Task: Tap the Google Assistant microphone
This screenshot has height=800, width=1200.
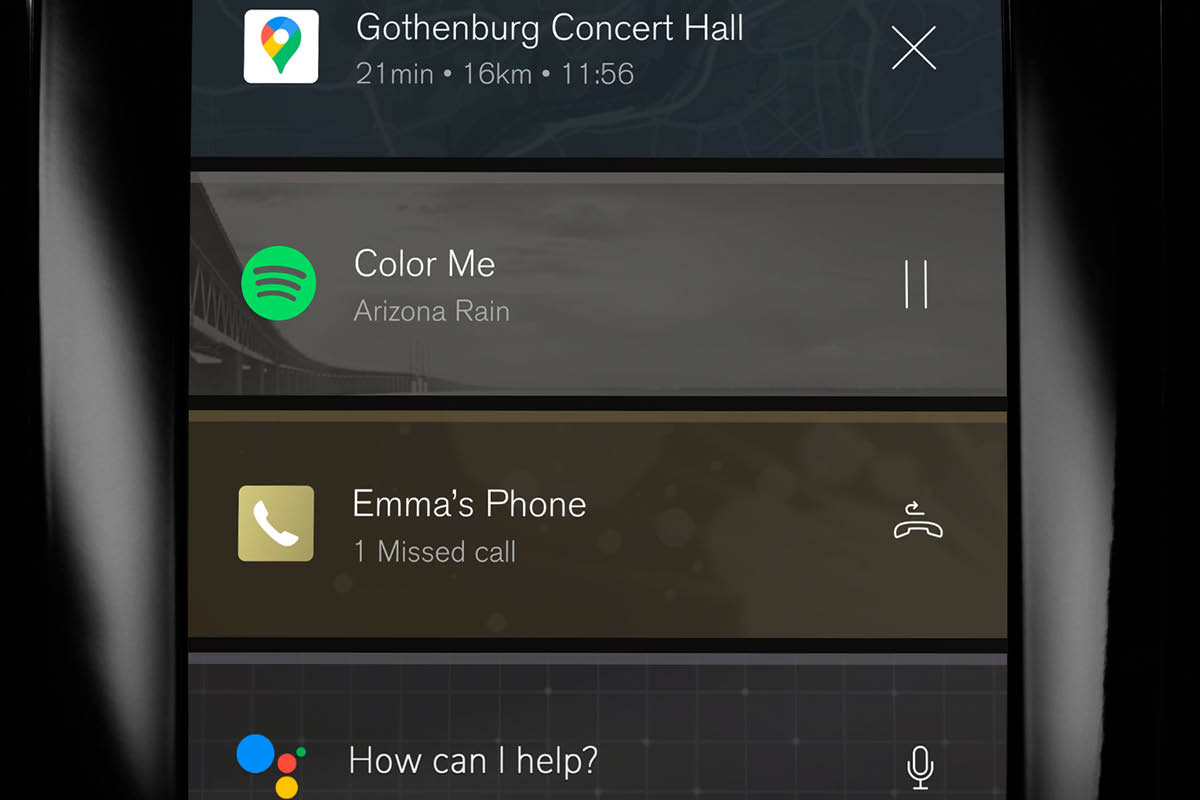Action: click(x=919, y=765)
